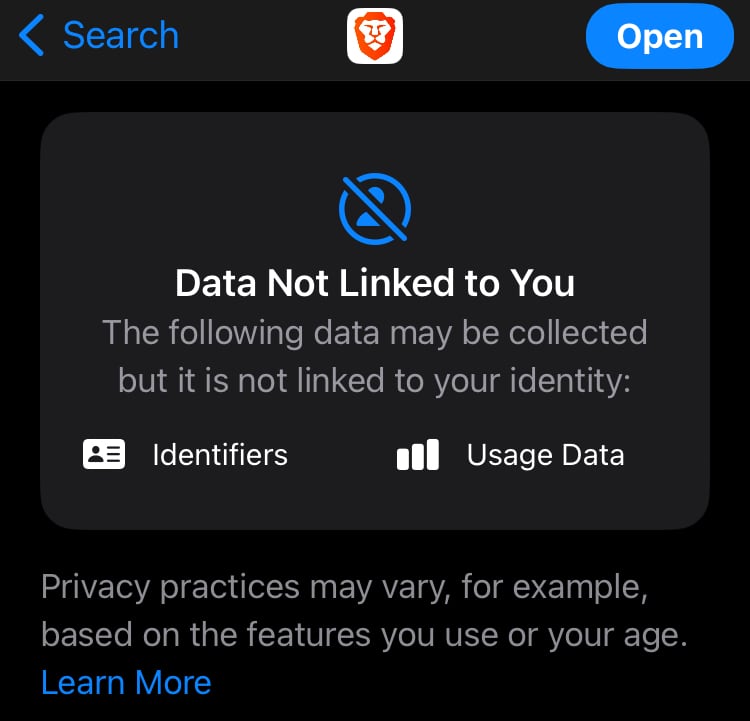Tap the Learn More link
The image size is (750, 721).
[126, 682]
